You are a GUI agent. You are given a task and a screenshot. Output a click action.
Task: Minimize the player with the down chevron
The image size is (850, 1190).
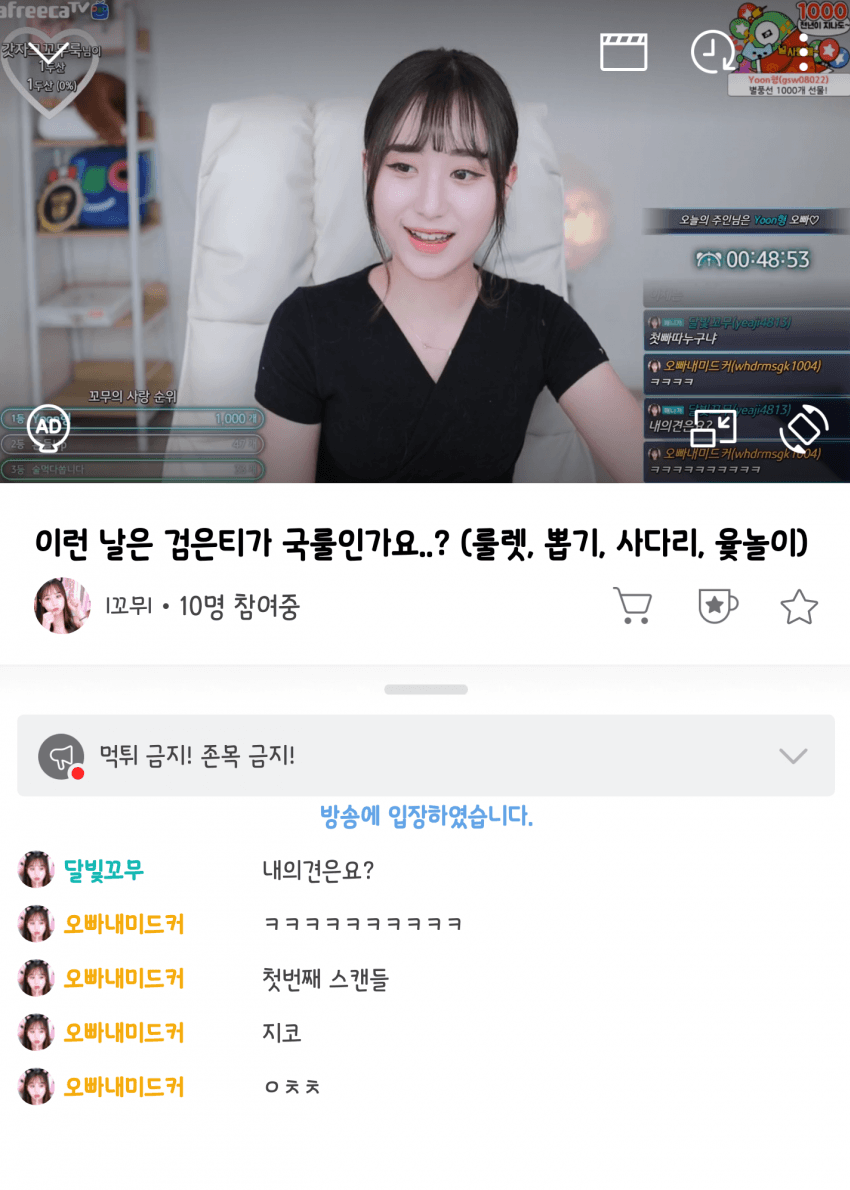click(x=48, y=52)
